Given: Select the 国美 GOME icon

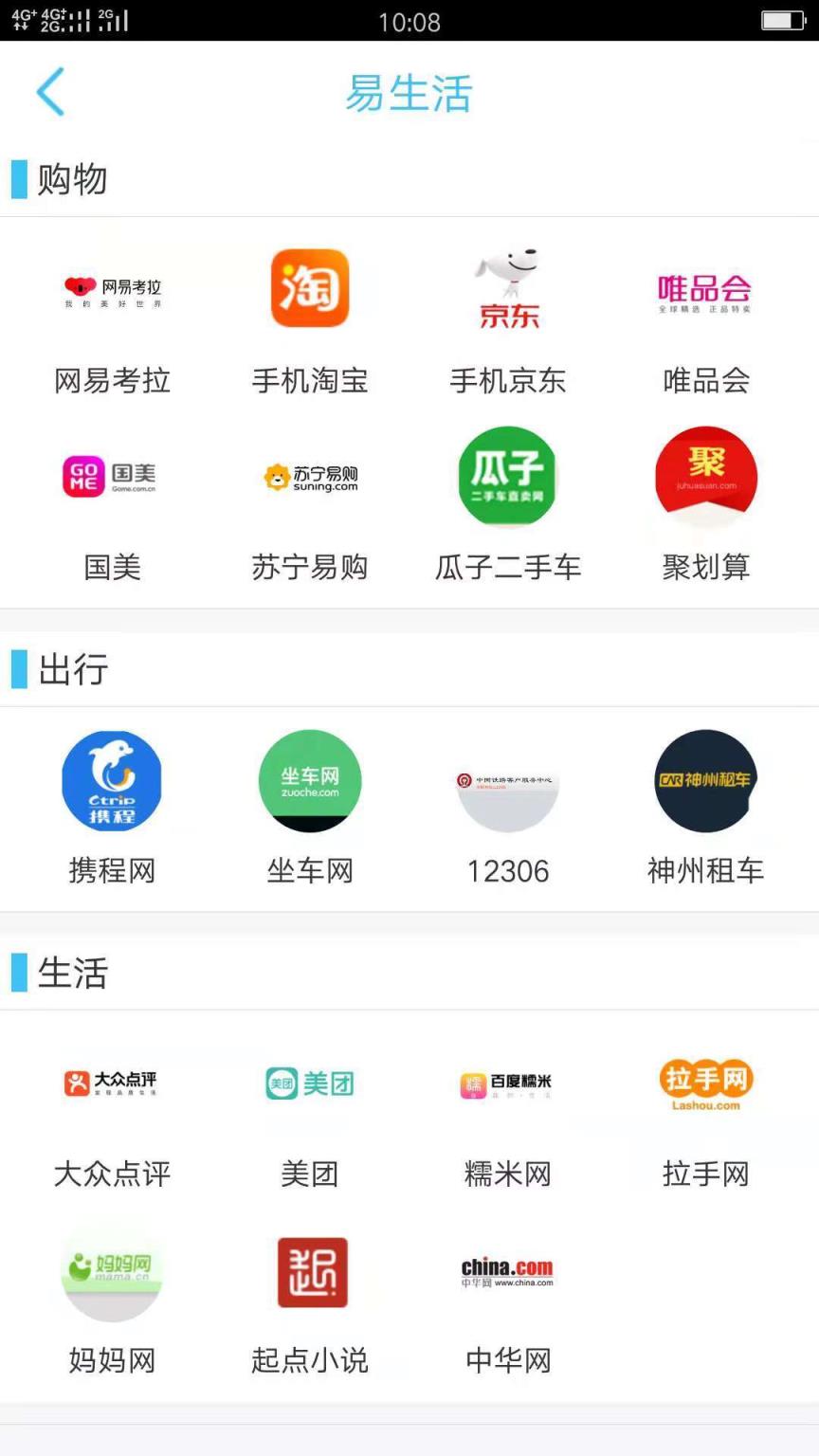Looking at the screenshot, I should coord(112,476).
